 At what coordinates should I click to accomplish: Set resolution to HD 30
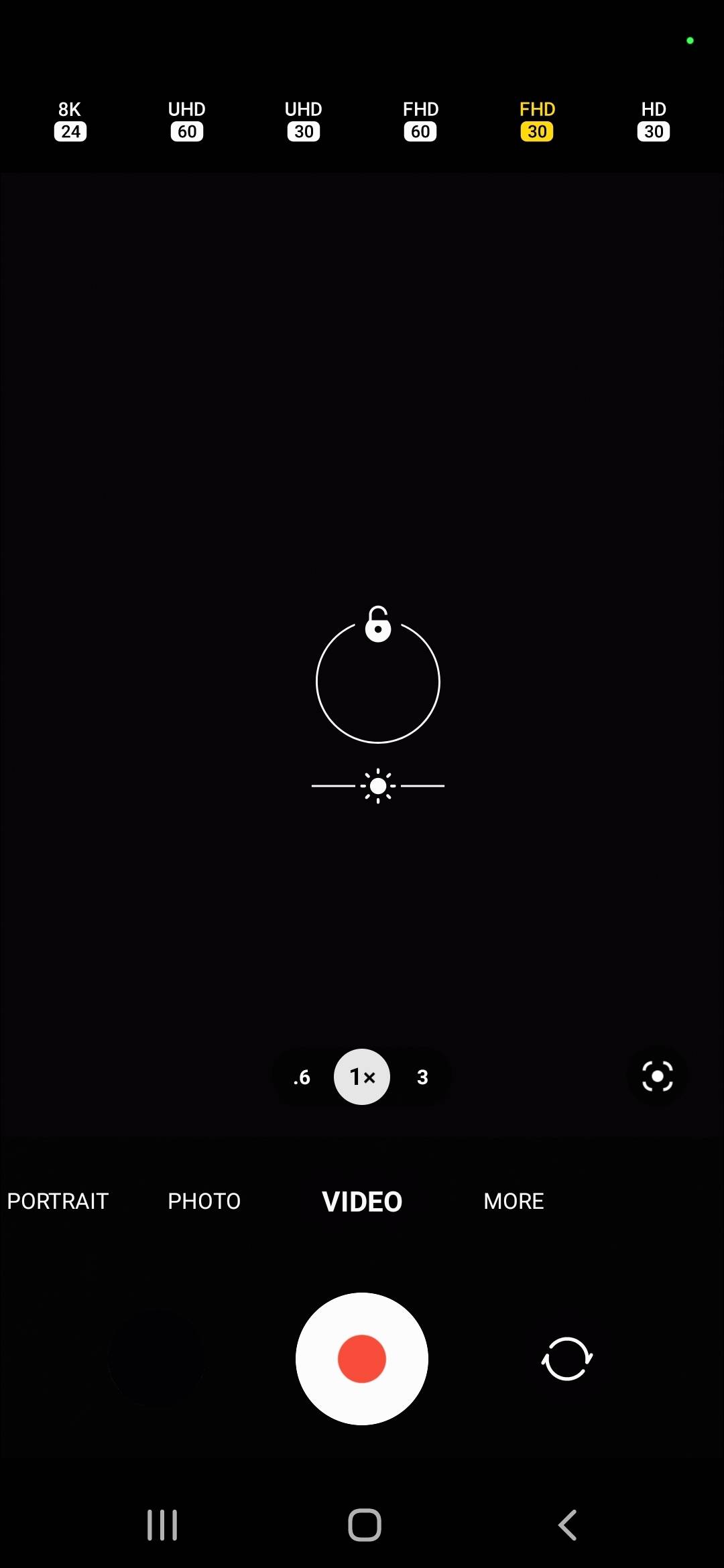pos(654,121)
